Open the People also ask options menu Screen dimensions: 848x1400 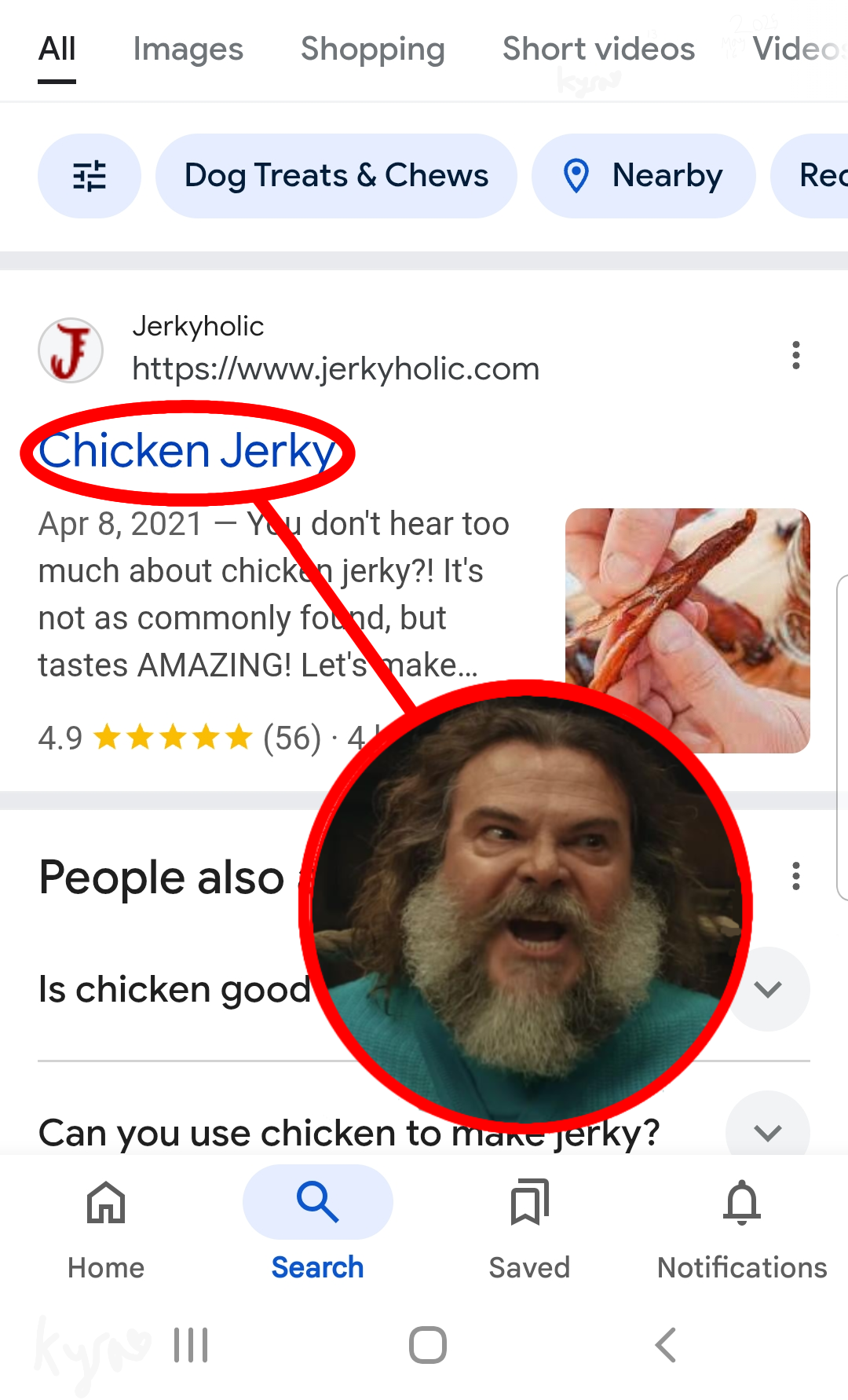[x=795, y=876]
